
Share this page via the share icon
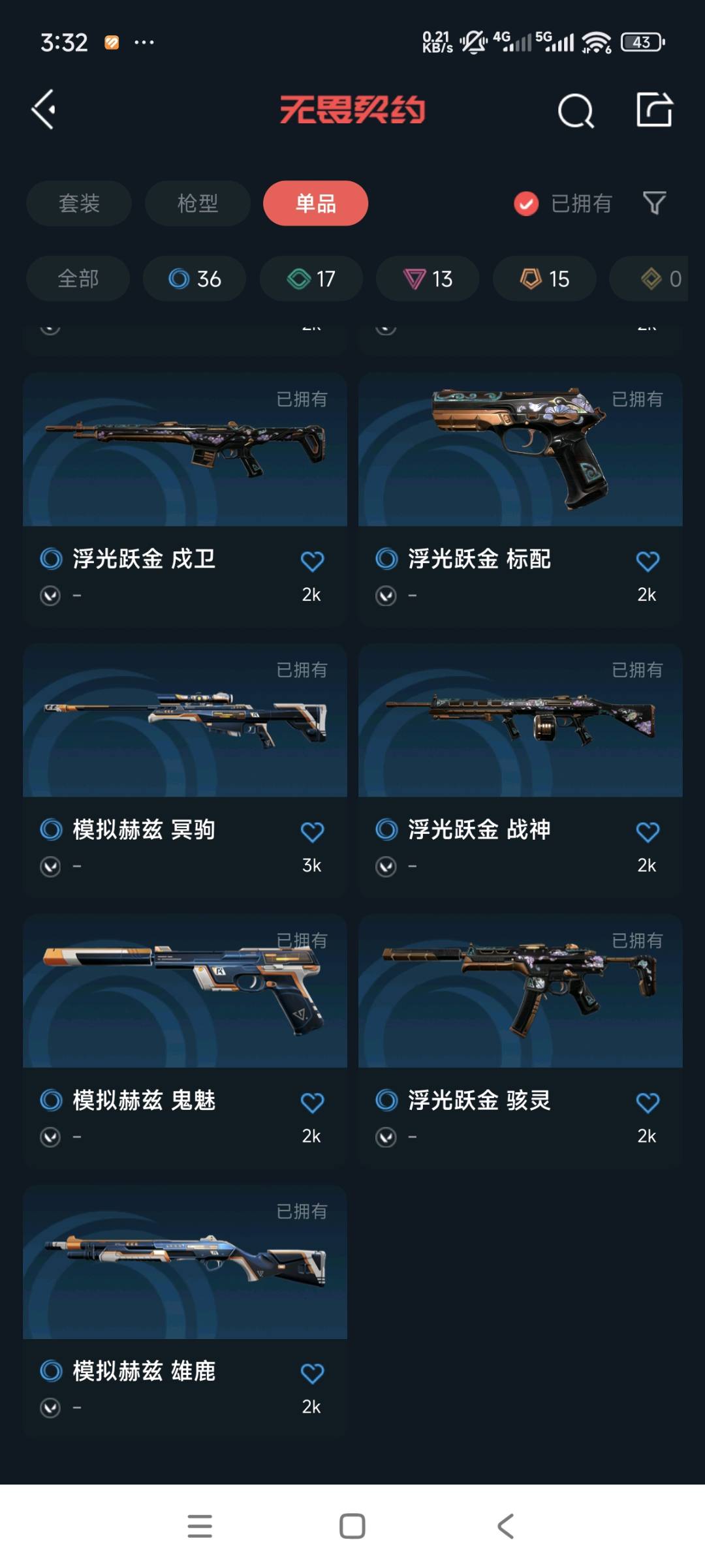(x=654, y=110)
